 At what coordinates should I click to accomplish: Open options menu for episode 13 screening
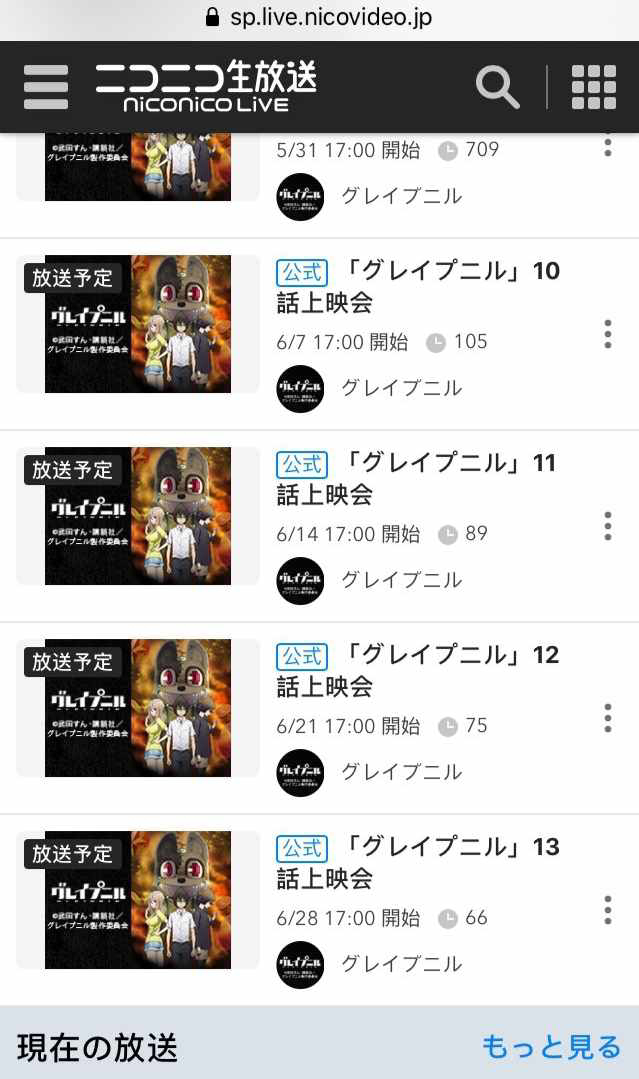(607, 910)
